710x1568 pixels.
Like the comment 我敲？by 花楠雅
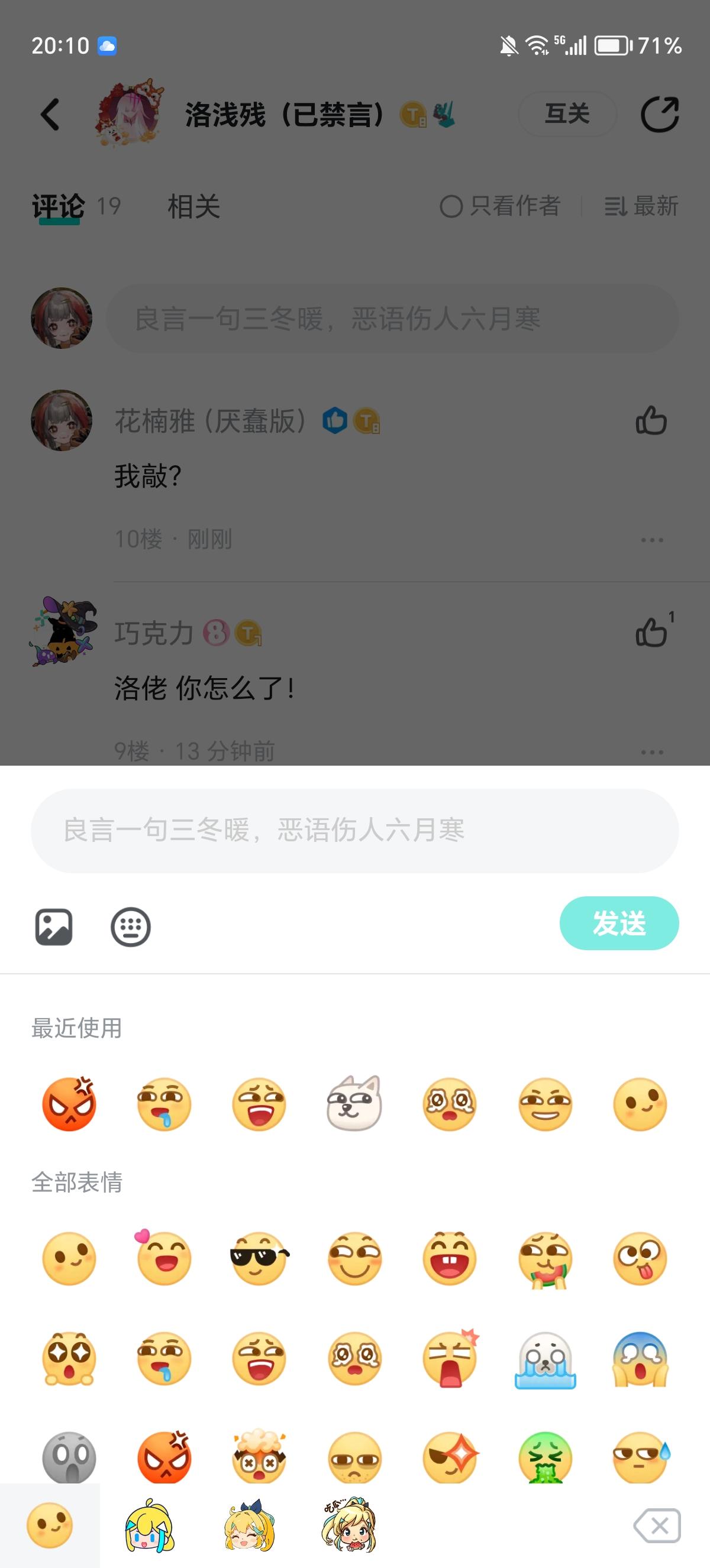click(x=650, y=419)
